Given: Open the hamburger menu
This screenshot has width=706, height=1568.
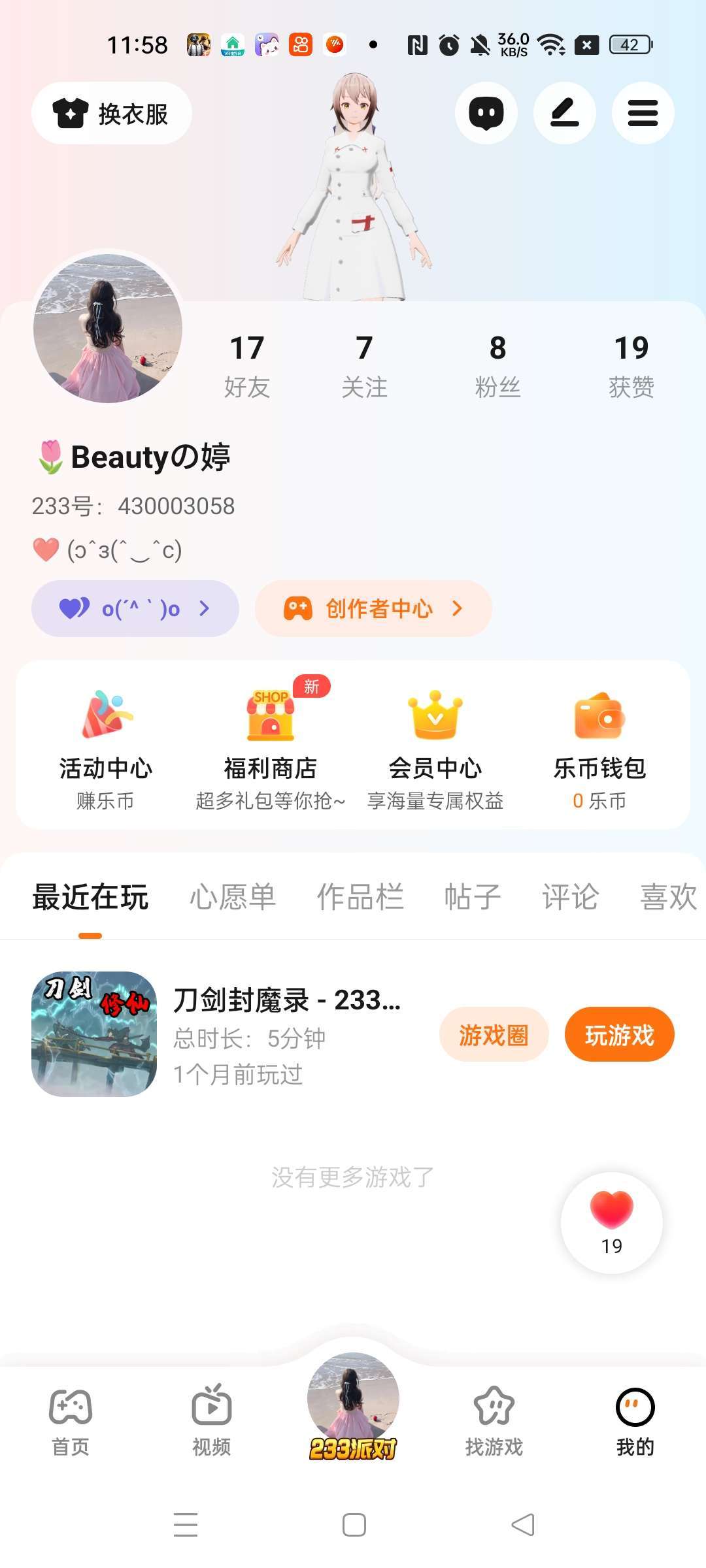Looking at the screenshot, I should click(643, 113).
